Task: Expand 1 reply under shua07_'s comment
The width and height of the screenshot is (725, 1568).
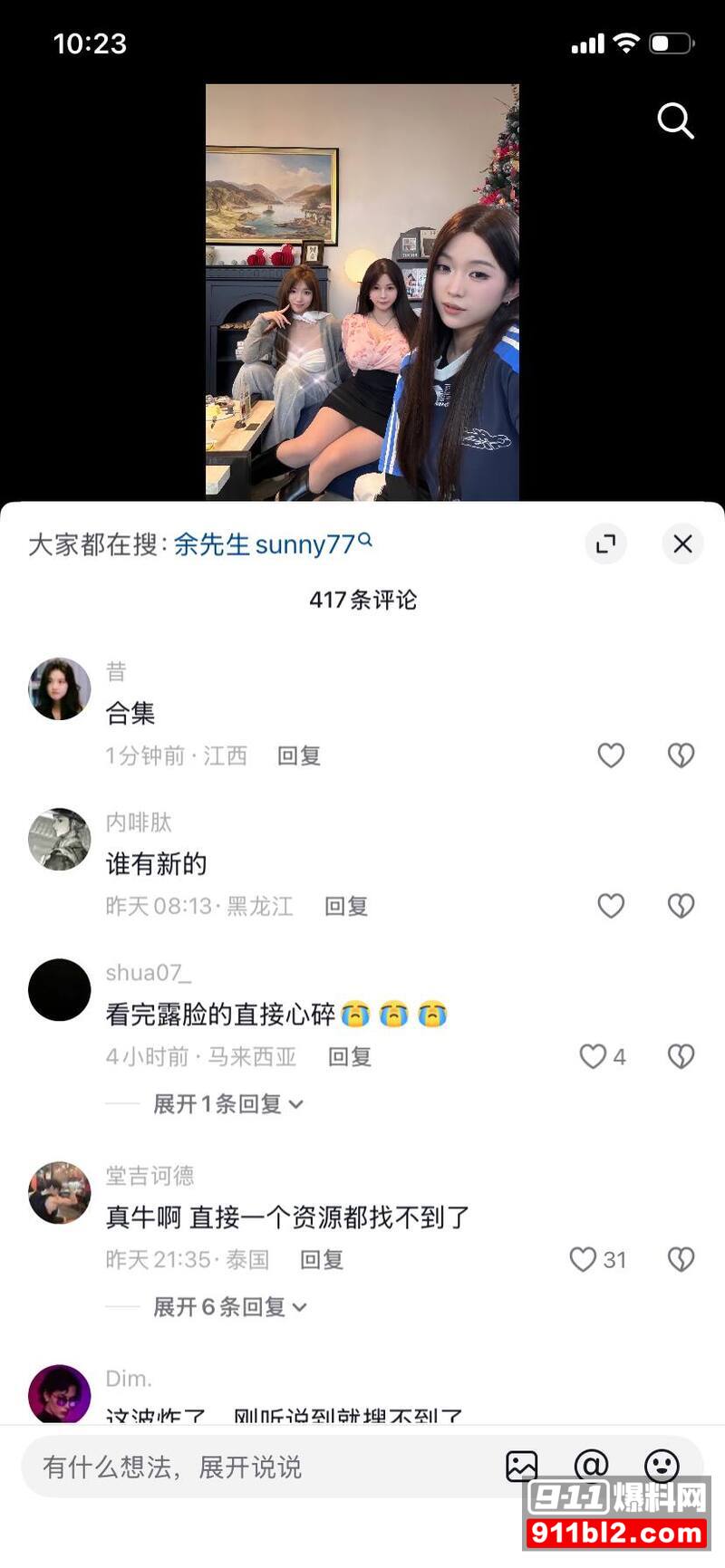Action: pos(227,1104)
